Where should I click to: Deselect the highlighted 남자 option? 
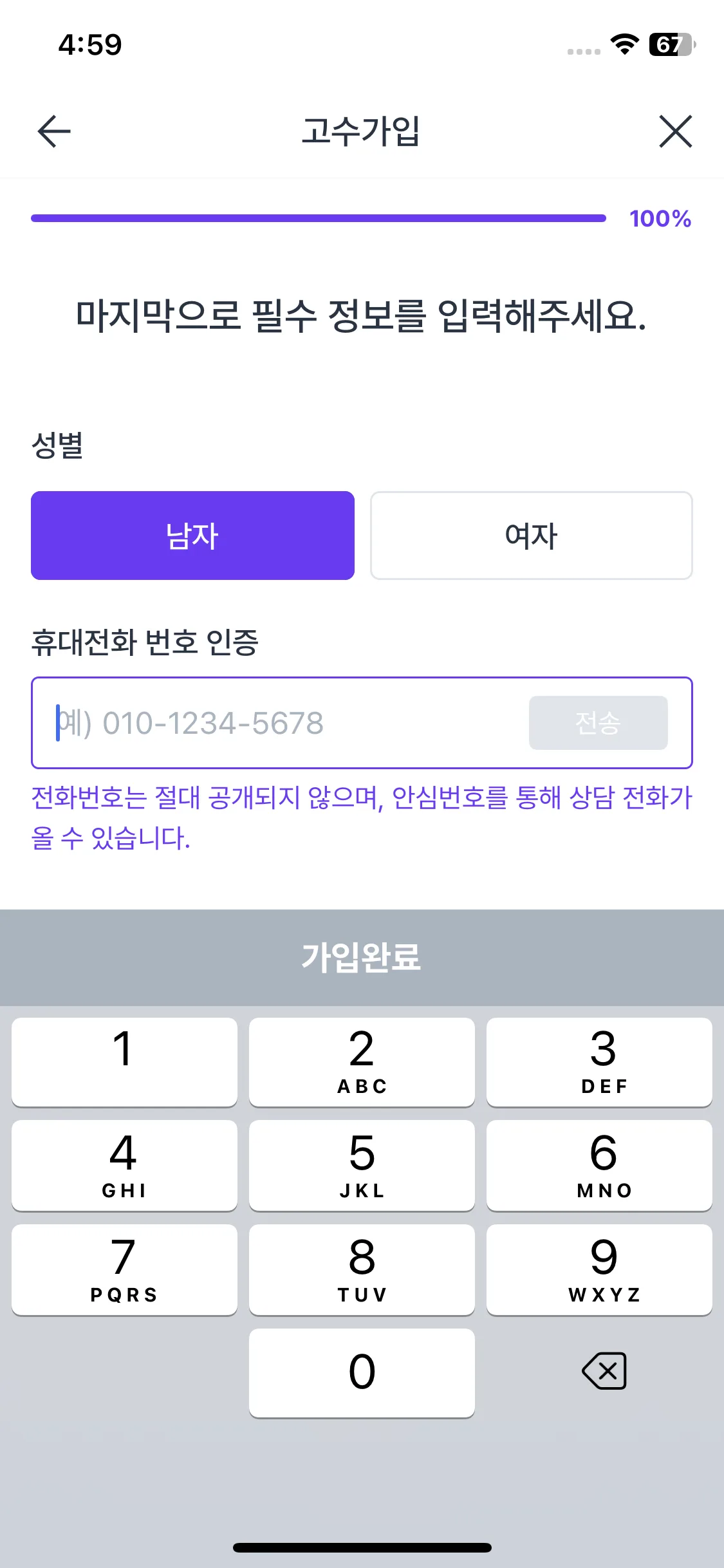tap(192, 535)
